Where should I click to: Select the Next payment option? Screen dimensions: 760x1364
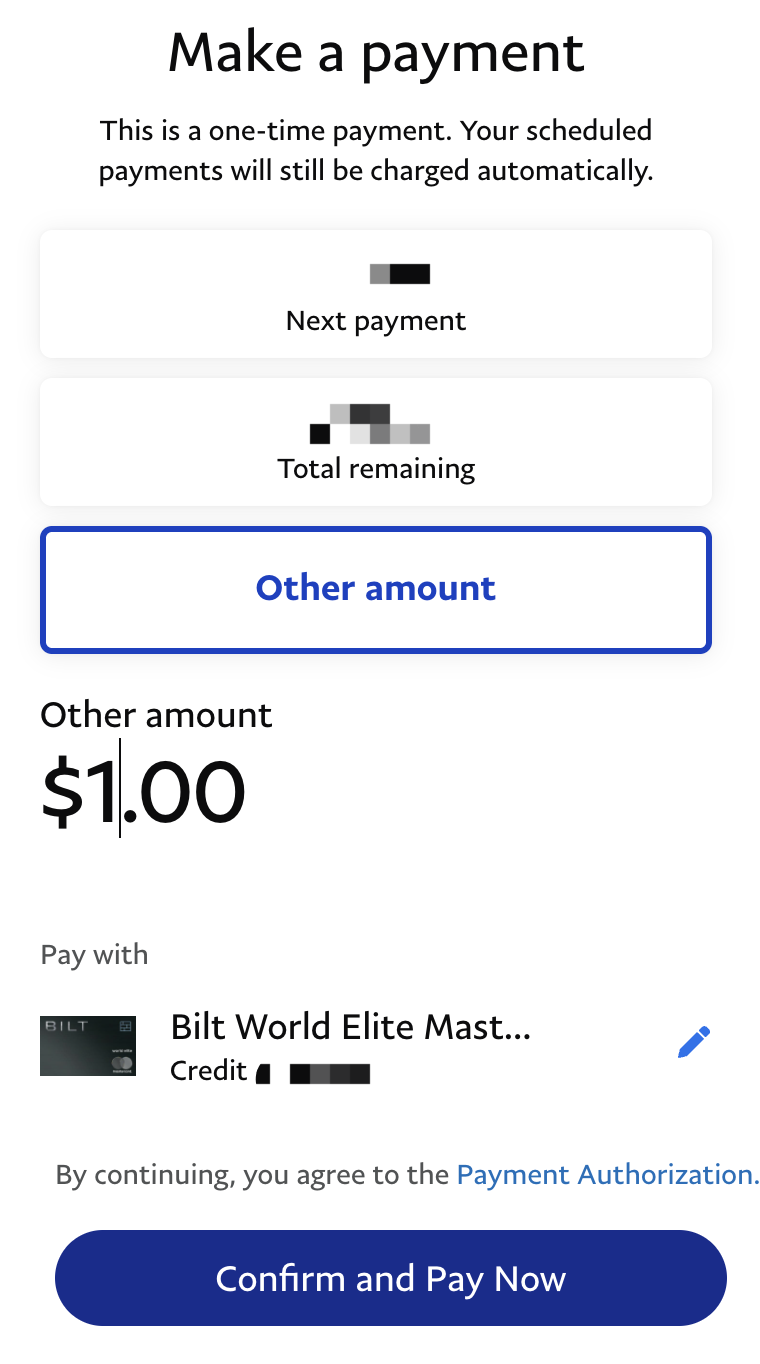(375, 294)
